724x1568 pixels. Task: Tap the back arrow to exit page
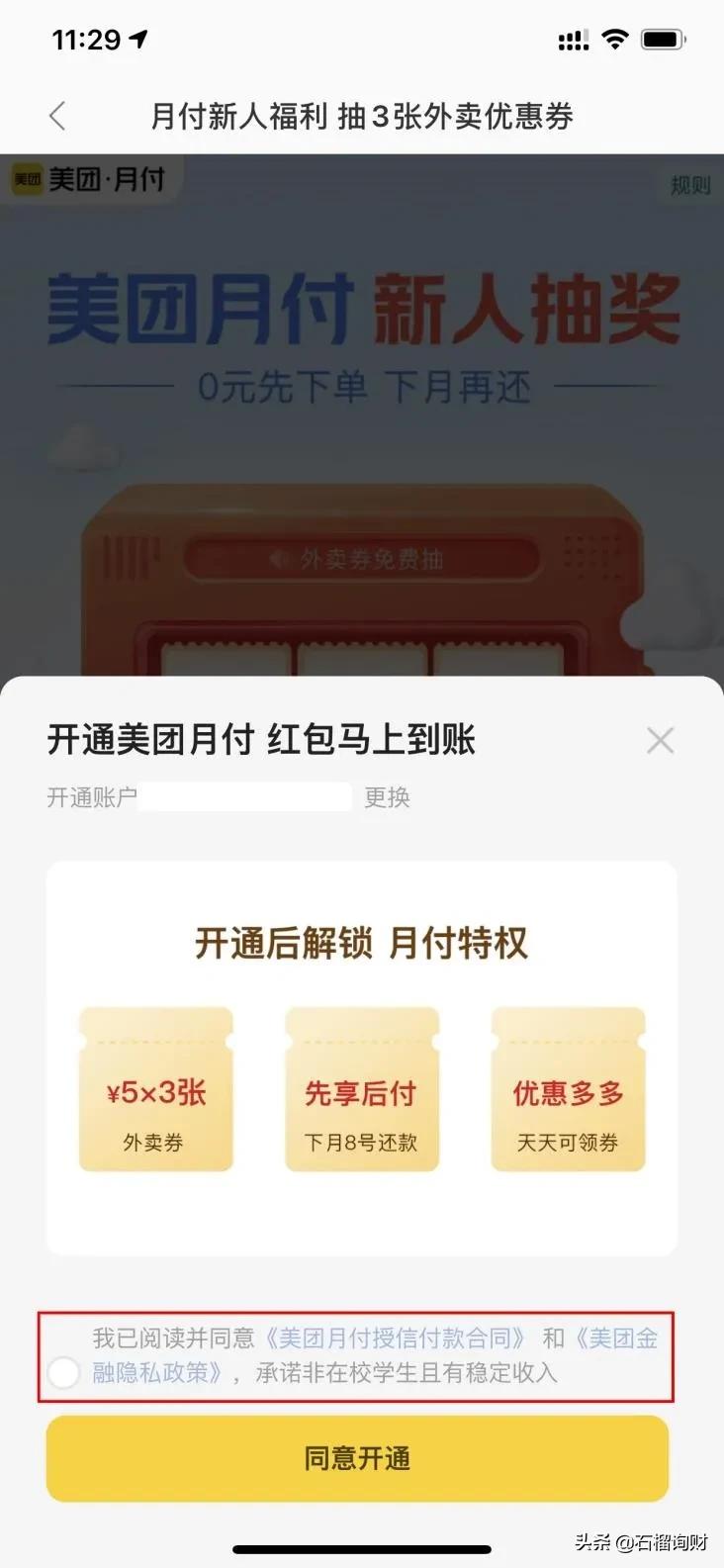(x=56, y=116)
